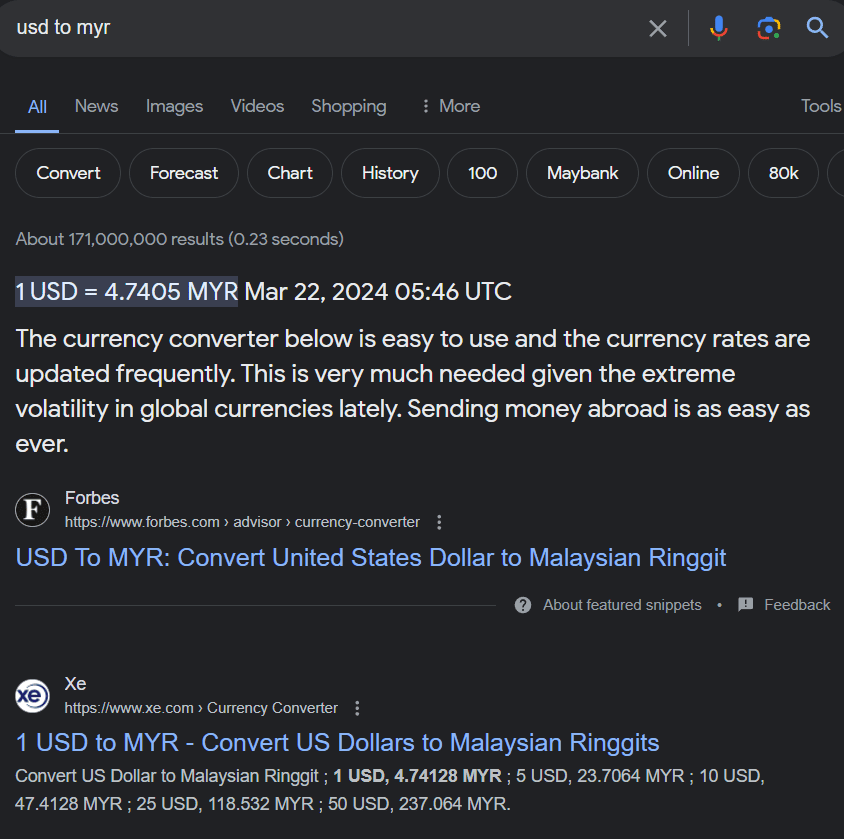Switch to the News tab

96,106
